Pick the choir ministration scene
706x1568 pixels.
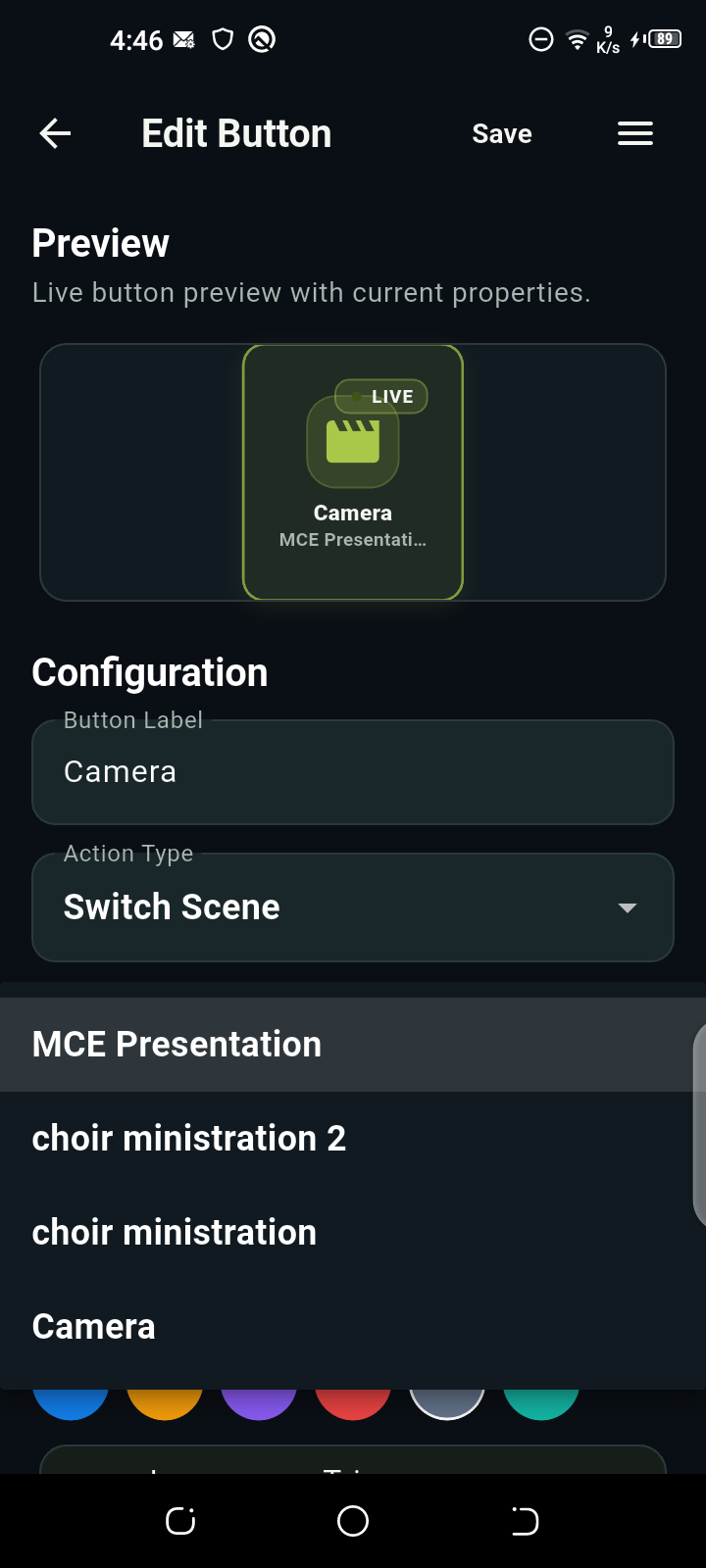pos(353,1233)
